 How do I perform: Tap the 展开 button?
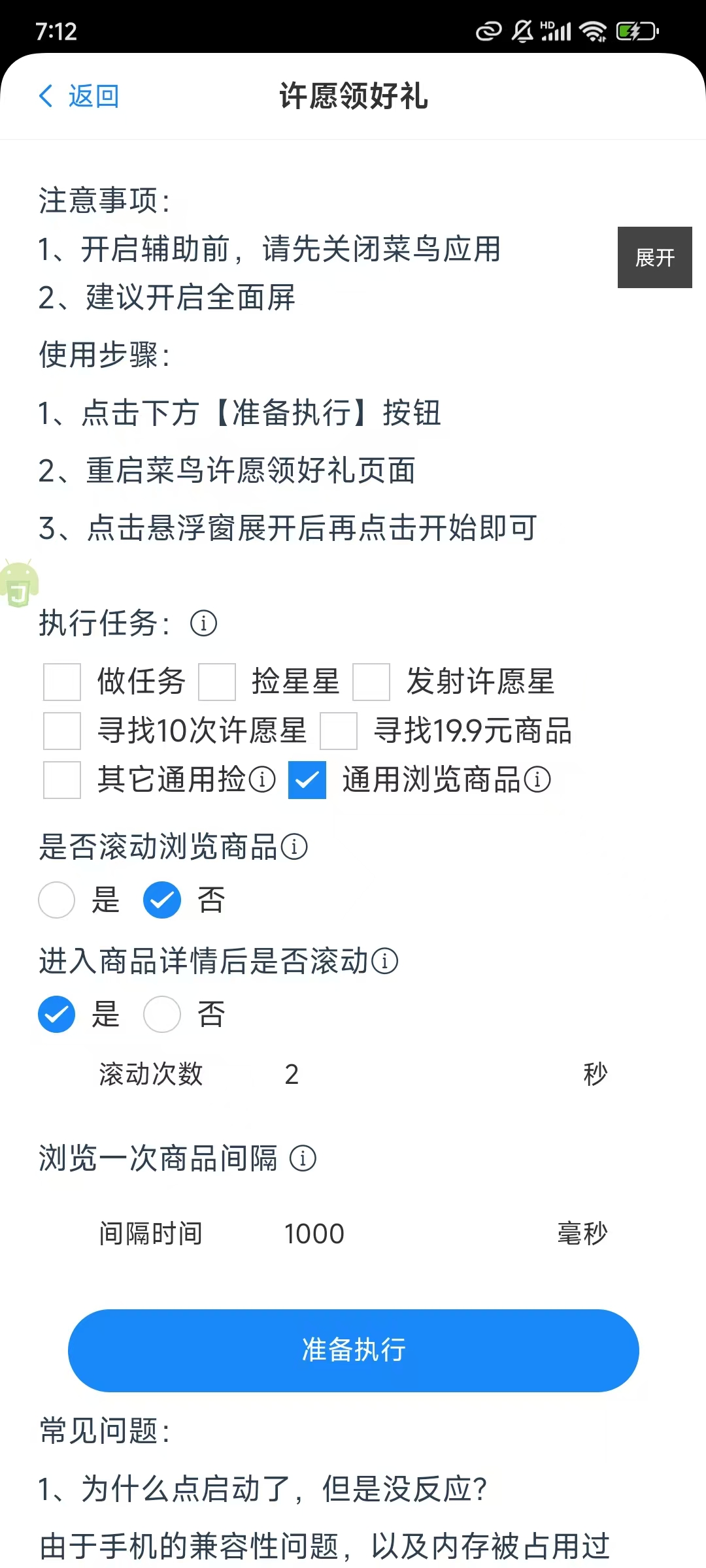(654, 257)
